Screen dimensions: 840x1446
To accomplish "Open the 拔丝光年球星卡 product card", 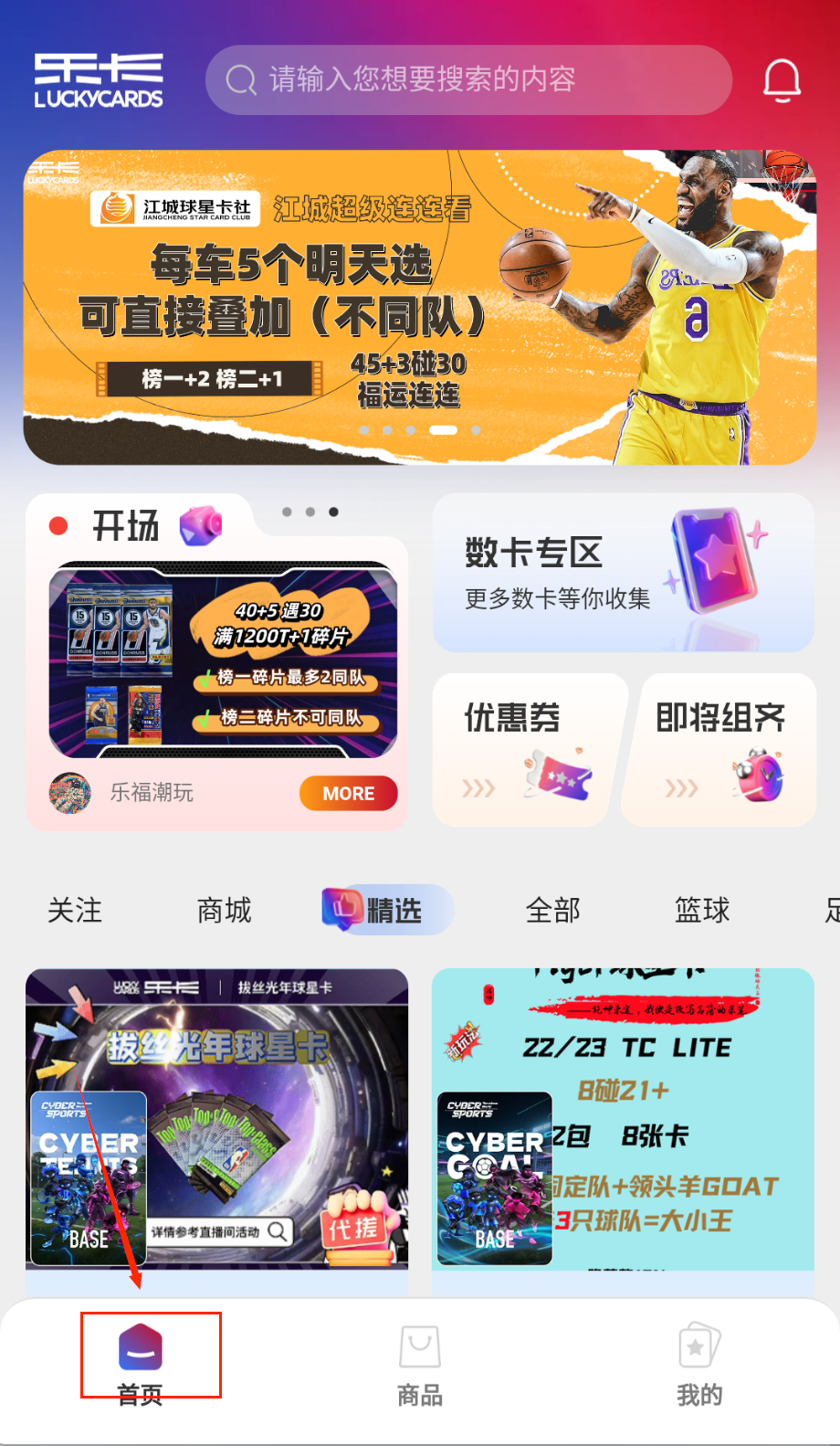I will [x=216, y=1119].
